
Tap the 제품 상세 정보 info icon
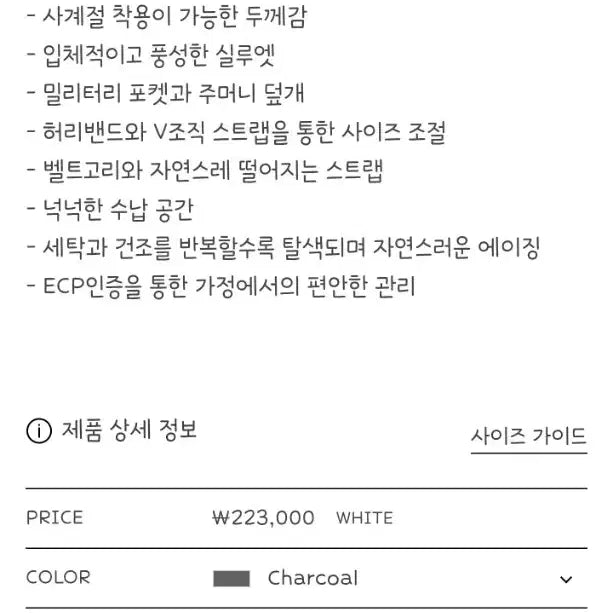(38, 431)
